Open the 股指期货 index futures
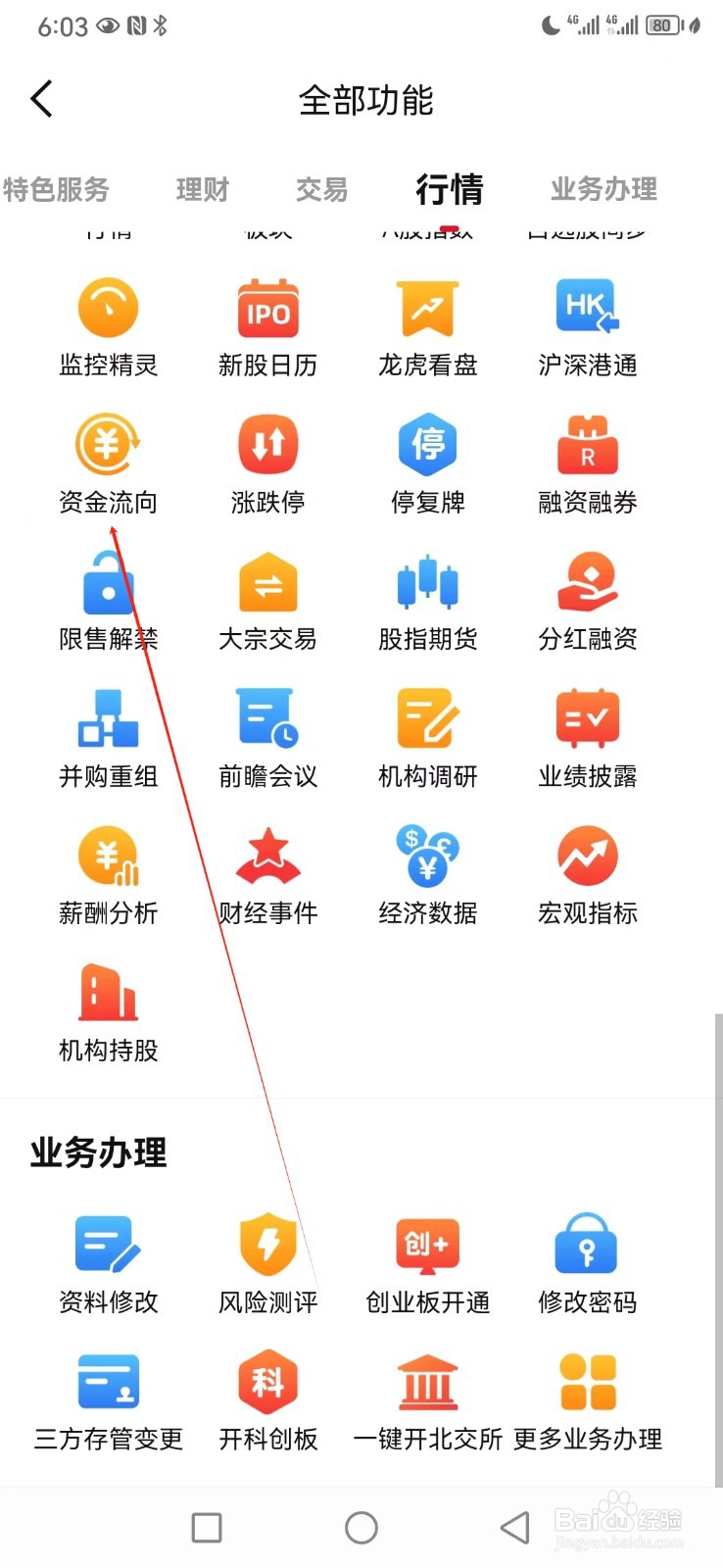 pos(427,598)
